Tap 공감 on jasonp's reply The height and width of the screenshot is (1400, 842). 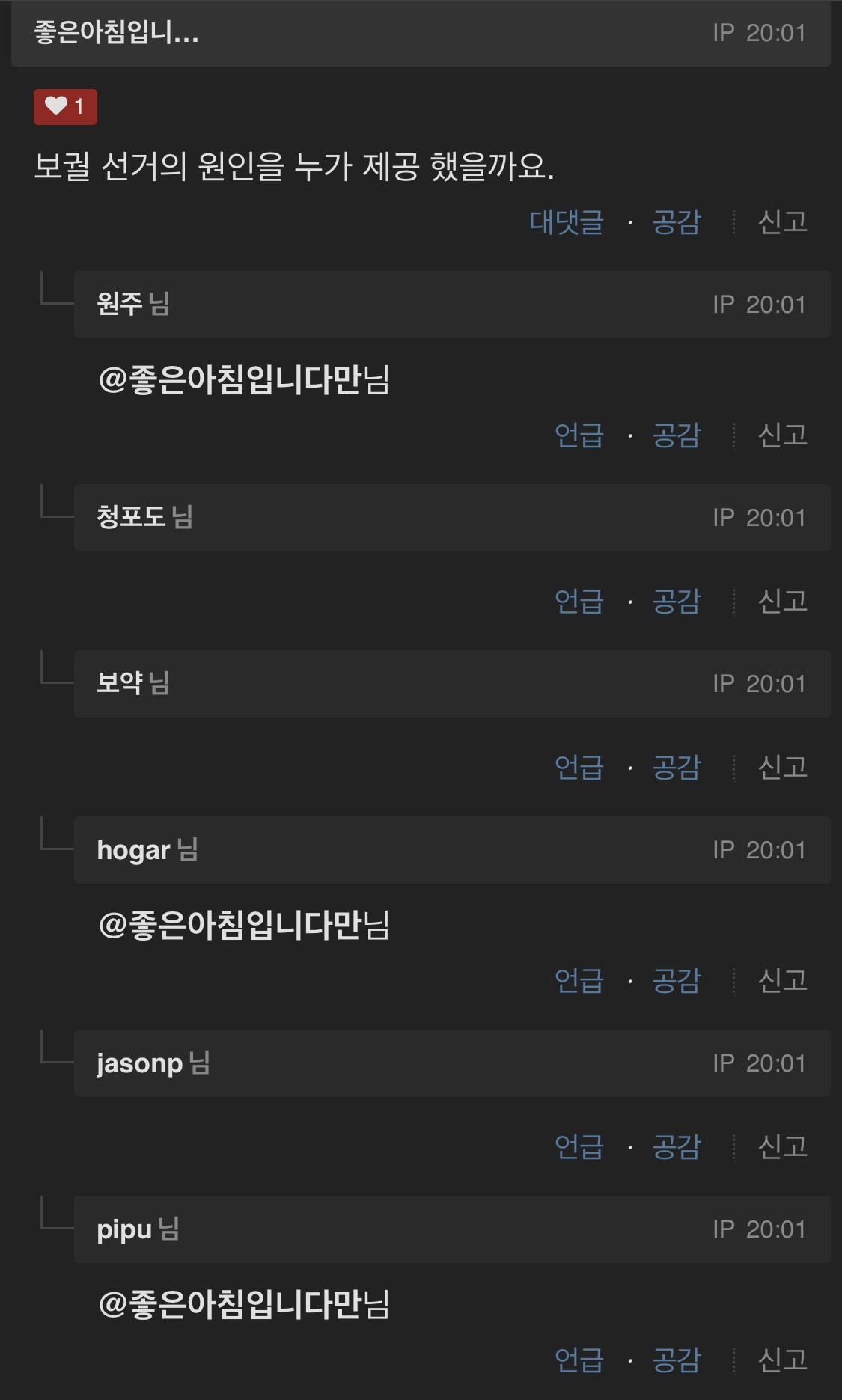tap(676, 1146)
